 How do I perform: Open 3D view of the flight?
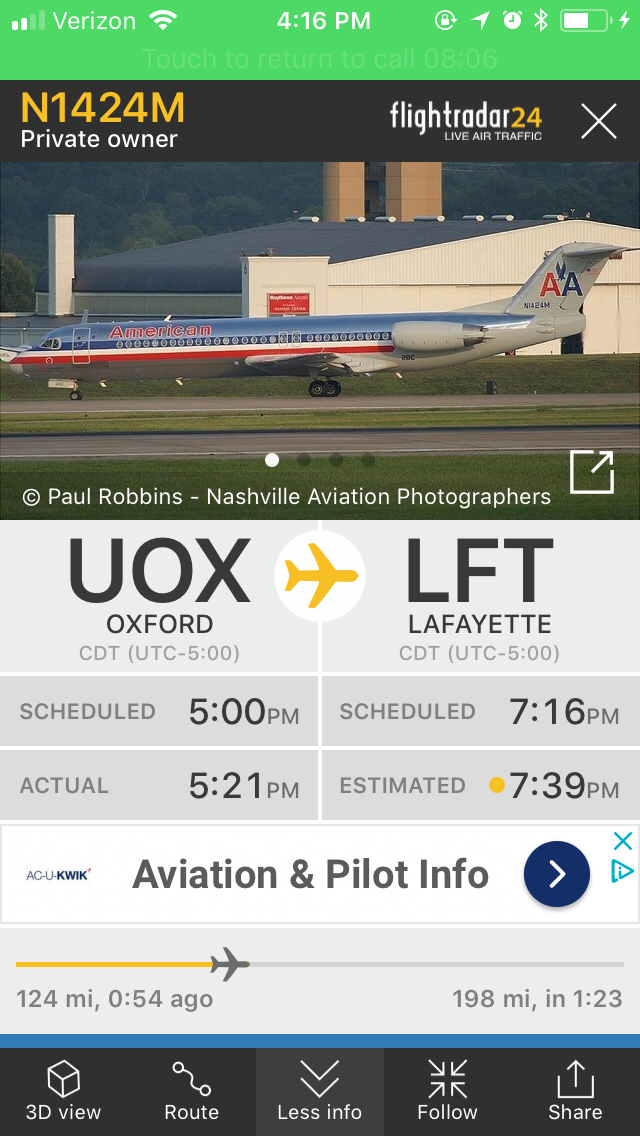click(63, 1091)
